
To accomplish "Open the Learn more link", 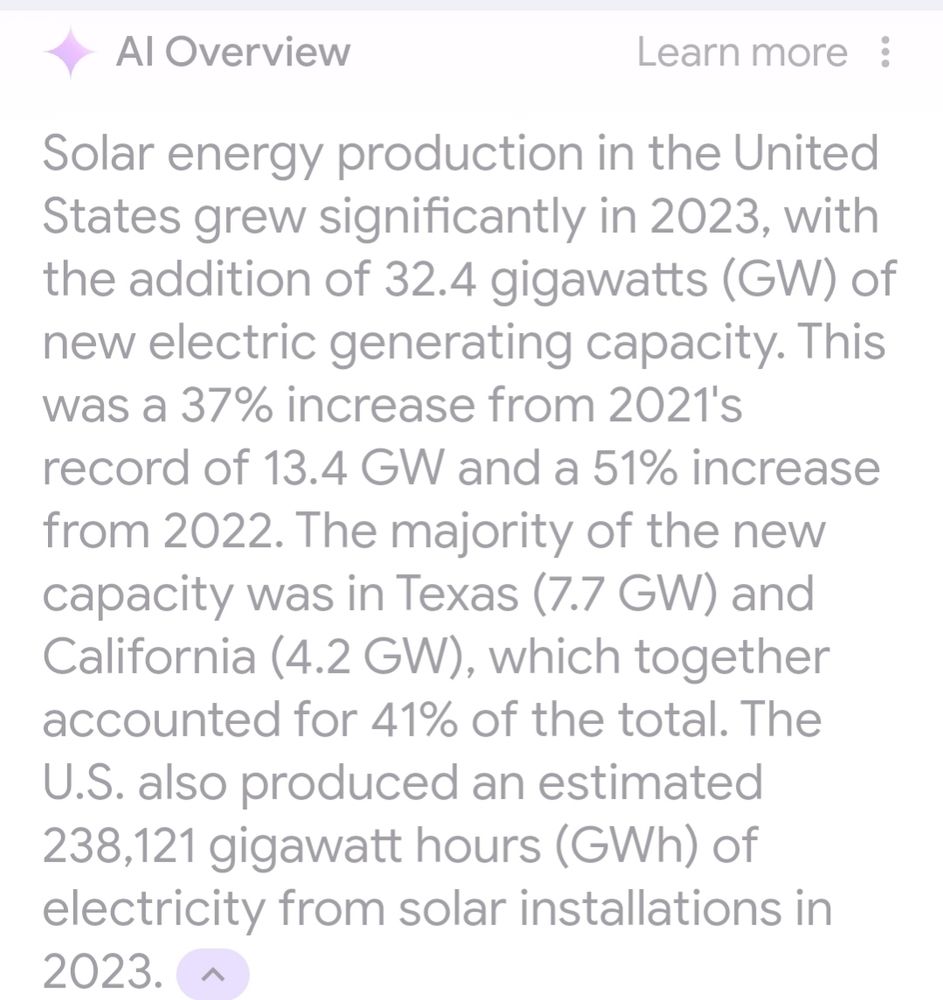I will pos(742,52).
